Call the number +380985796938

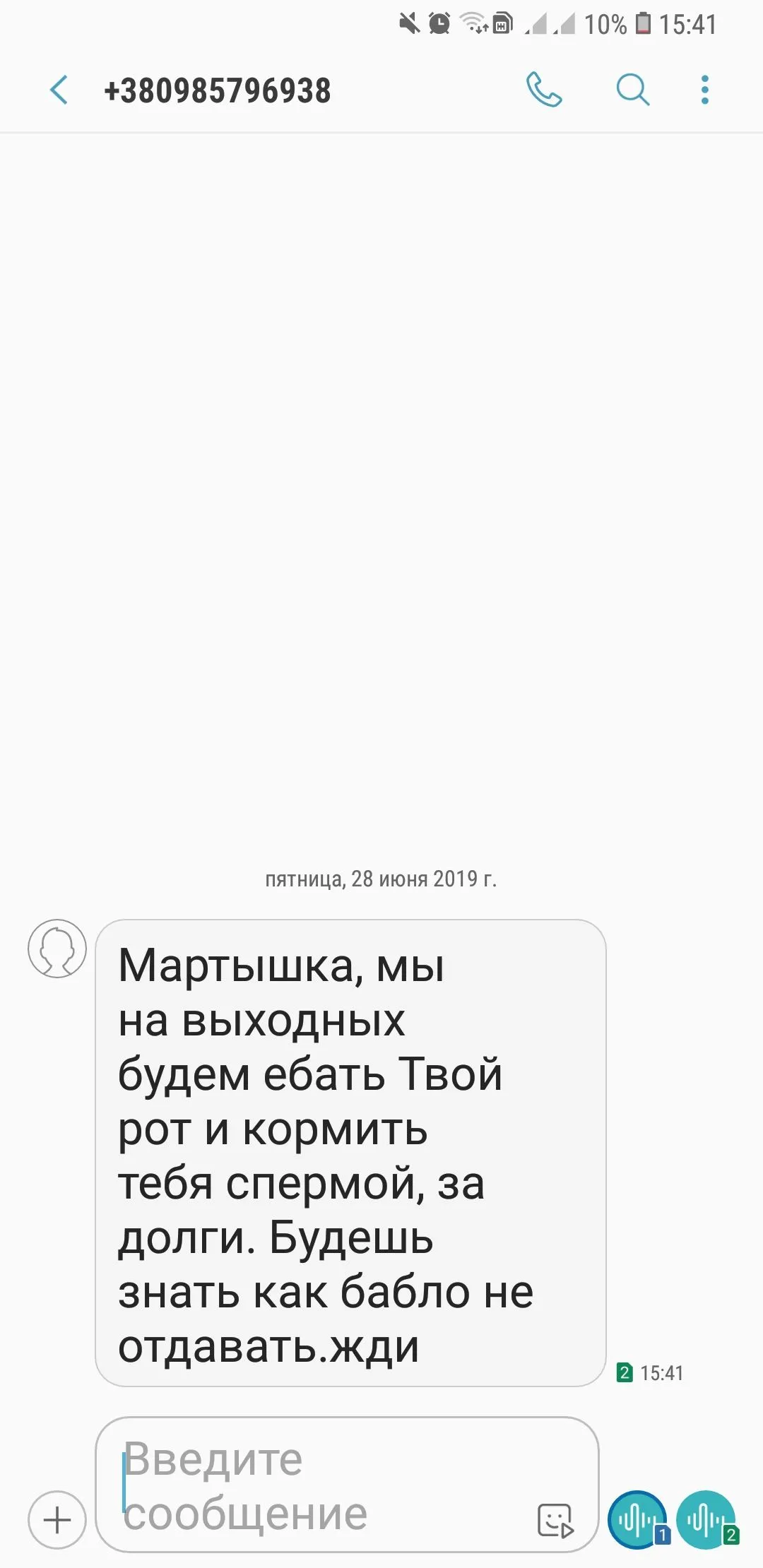[544, 90]
